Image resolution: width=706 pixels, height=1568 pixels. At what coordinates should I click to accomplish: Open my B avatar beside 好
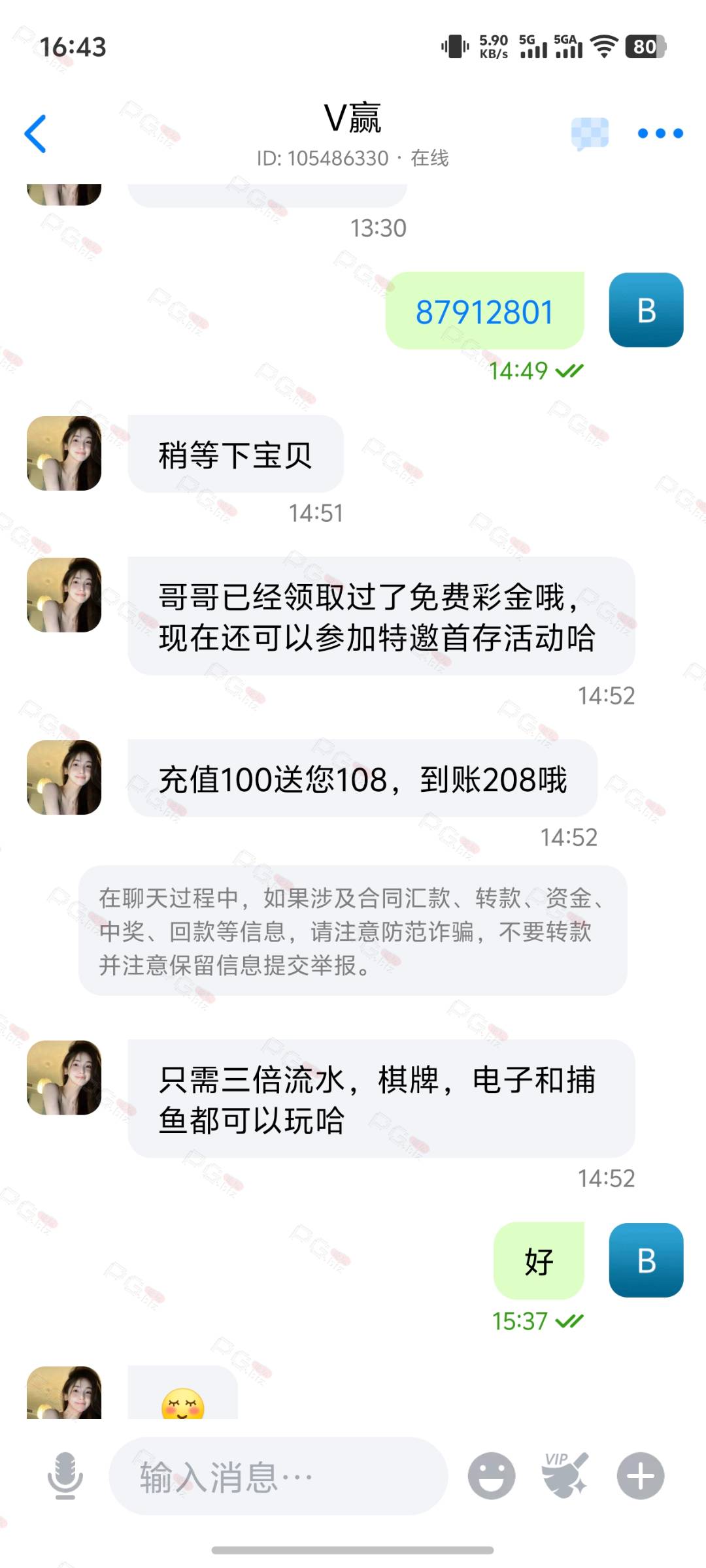(x=646, y=1260)
